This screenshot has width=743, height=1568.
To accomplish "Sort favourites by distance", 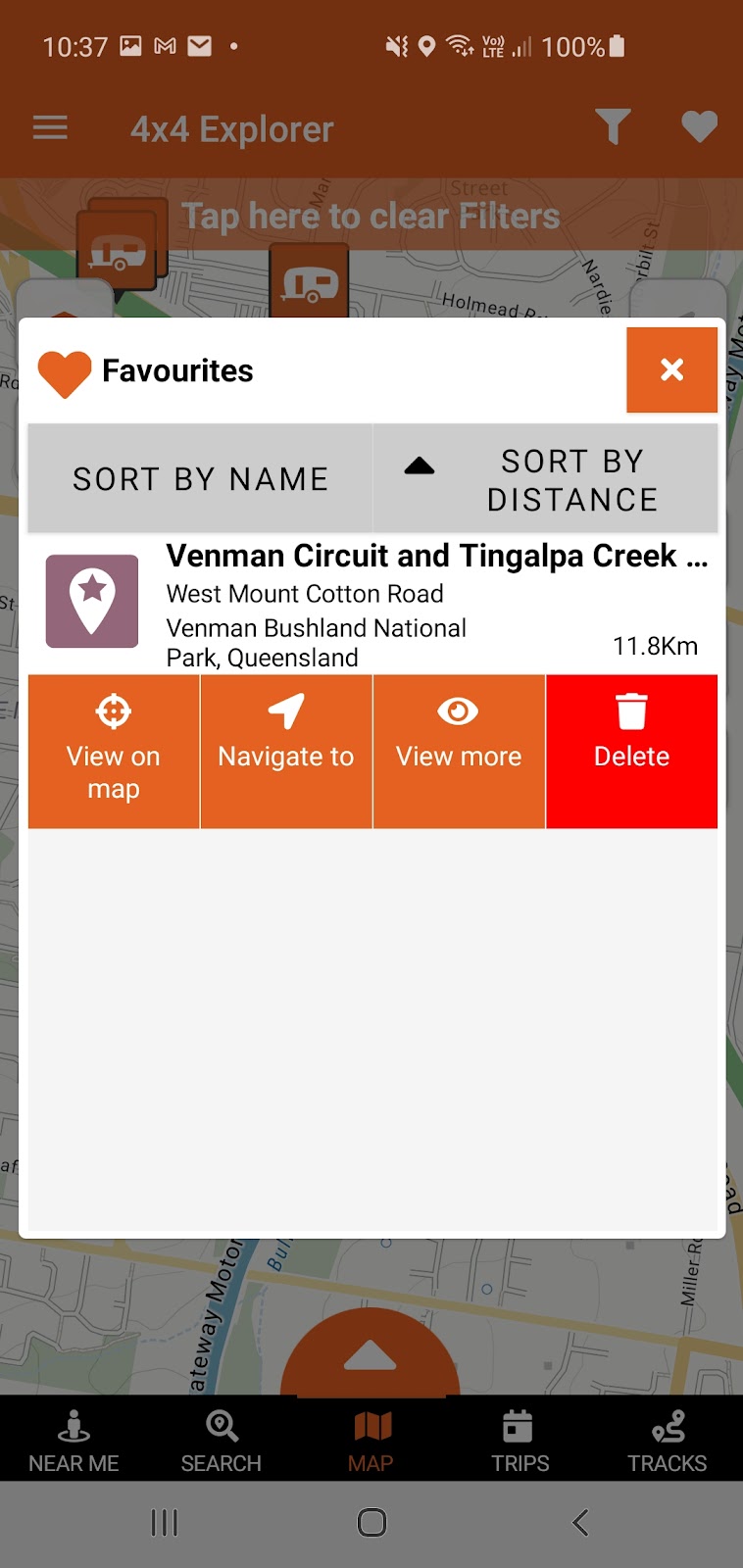I will (545, 478).
